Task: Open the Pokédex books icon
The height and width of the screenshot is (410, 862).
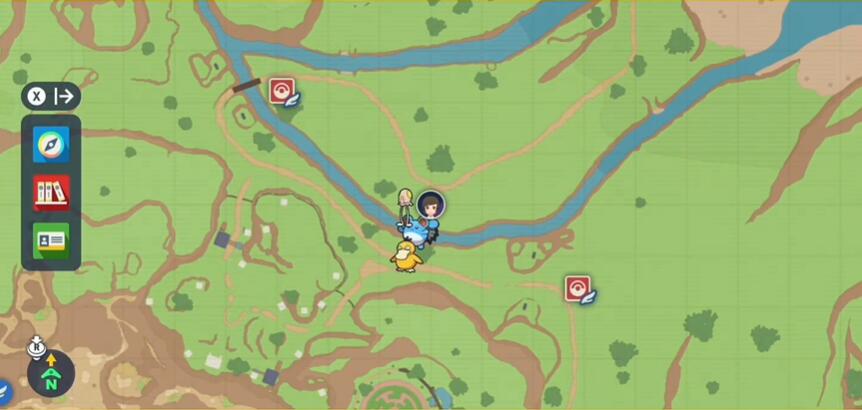Action: pos(50,192)
